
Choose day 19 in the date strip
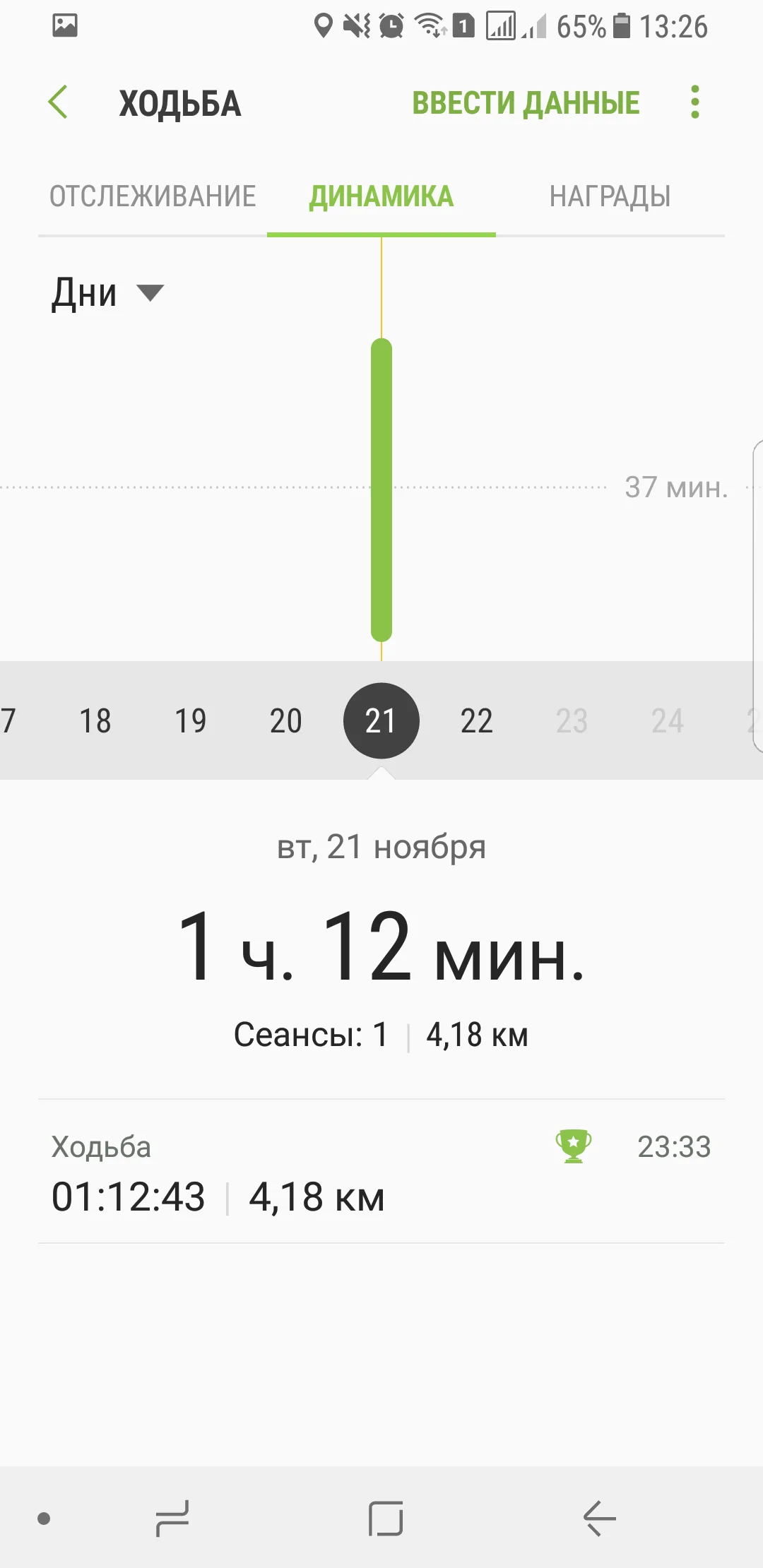(x=191, y=721)
